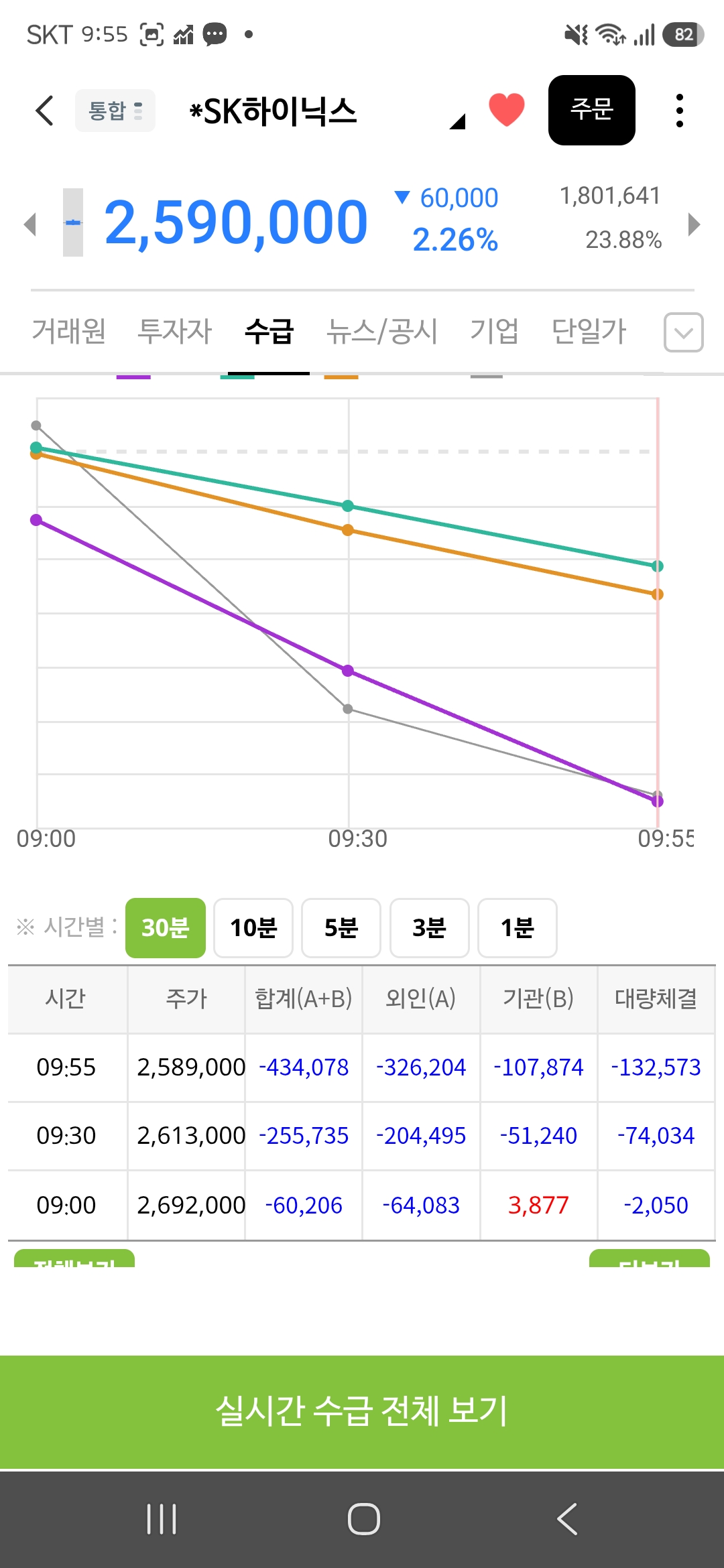Select the 3분 interval
The image size is (724, 1568).
coord(429,928)
